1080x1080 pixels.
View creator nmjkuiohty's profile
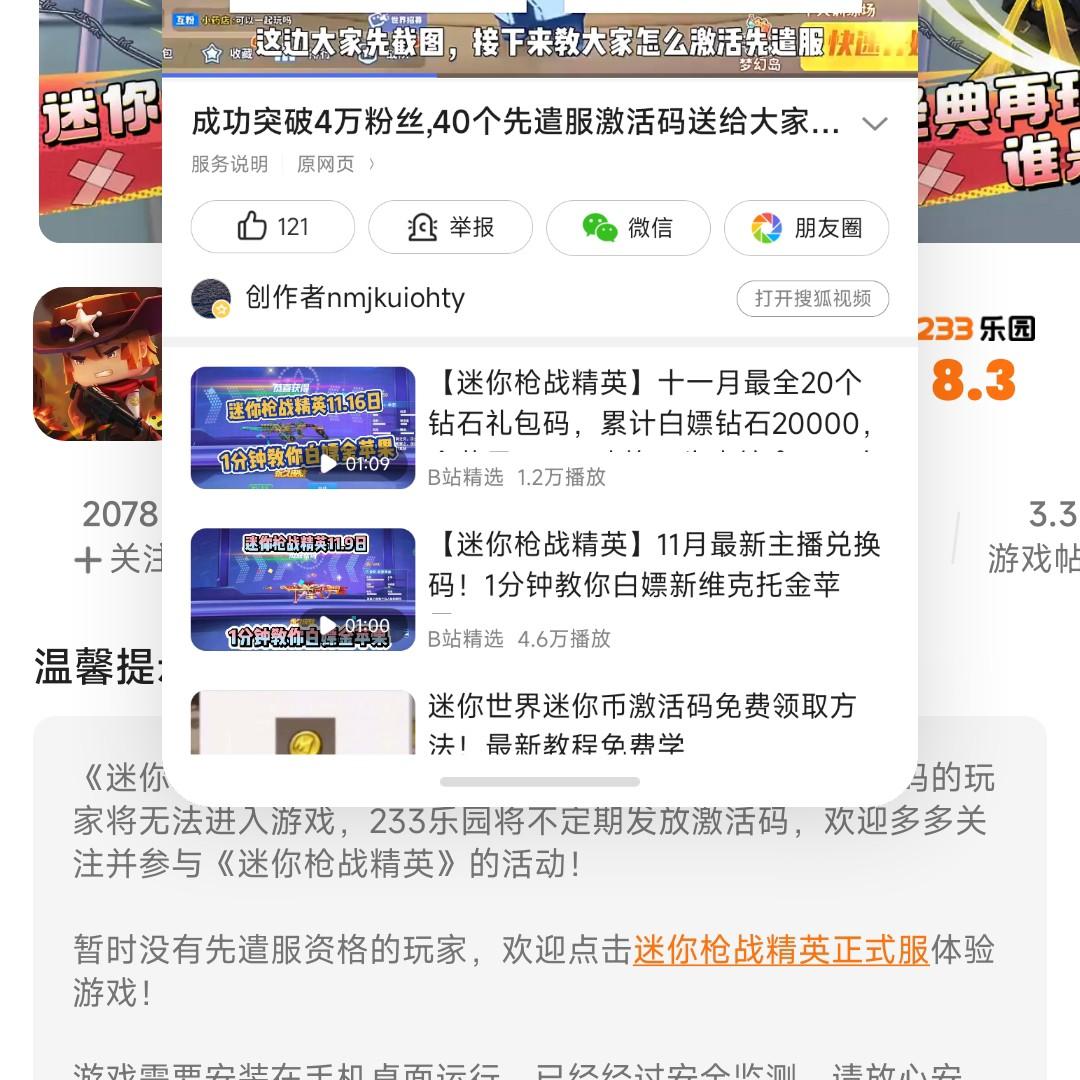(x=328, y=298)
